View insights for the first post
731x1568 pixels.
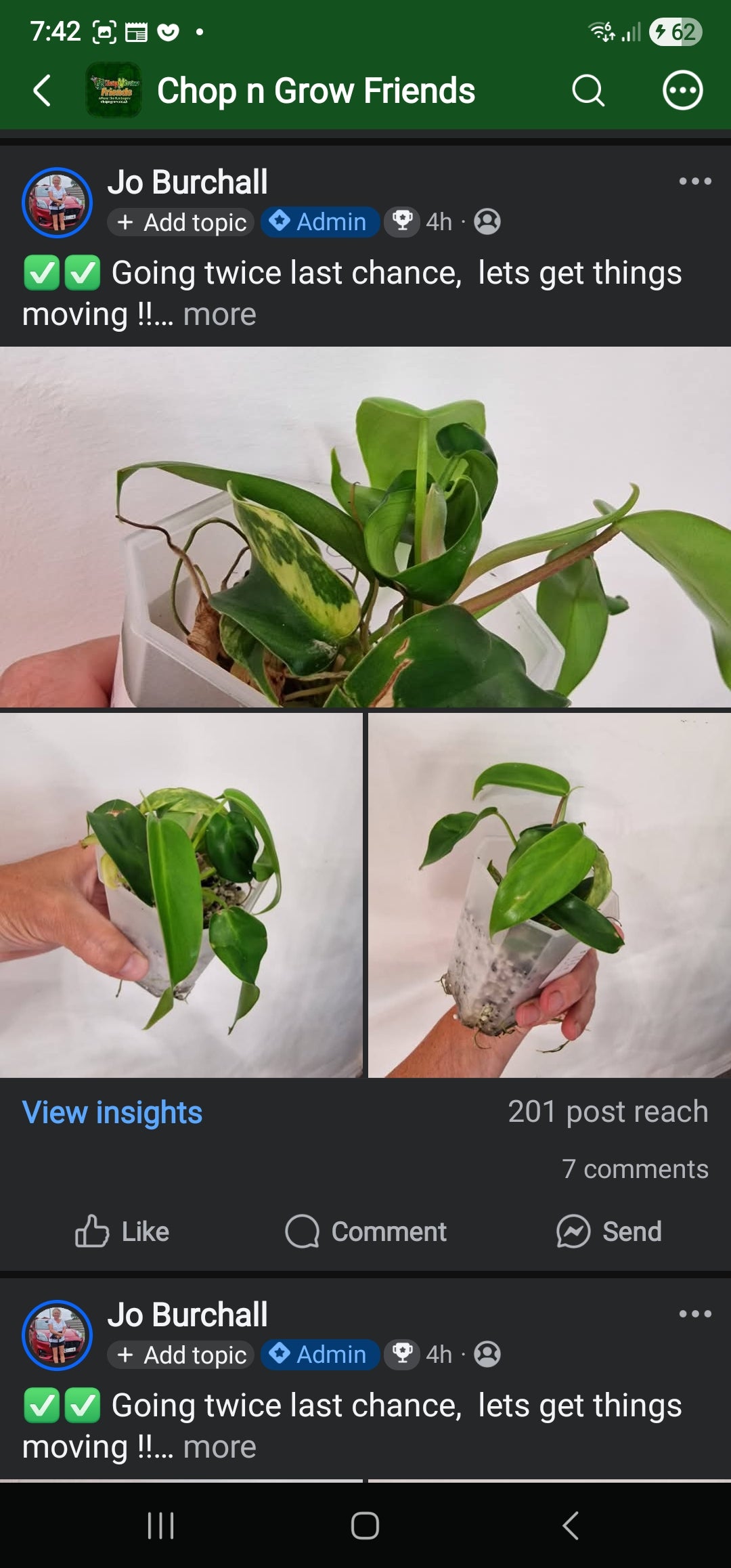(x=112, y=1112)
